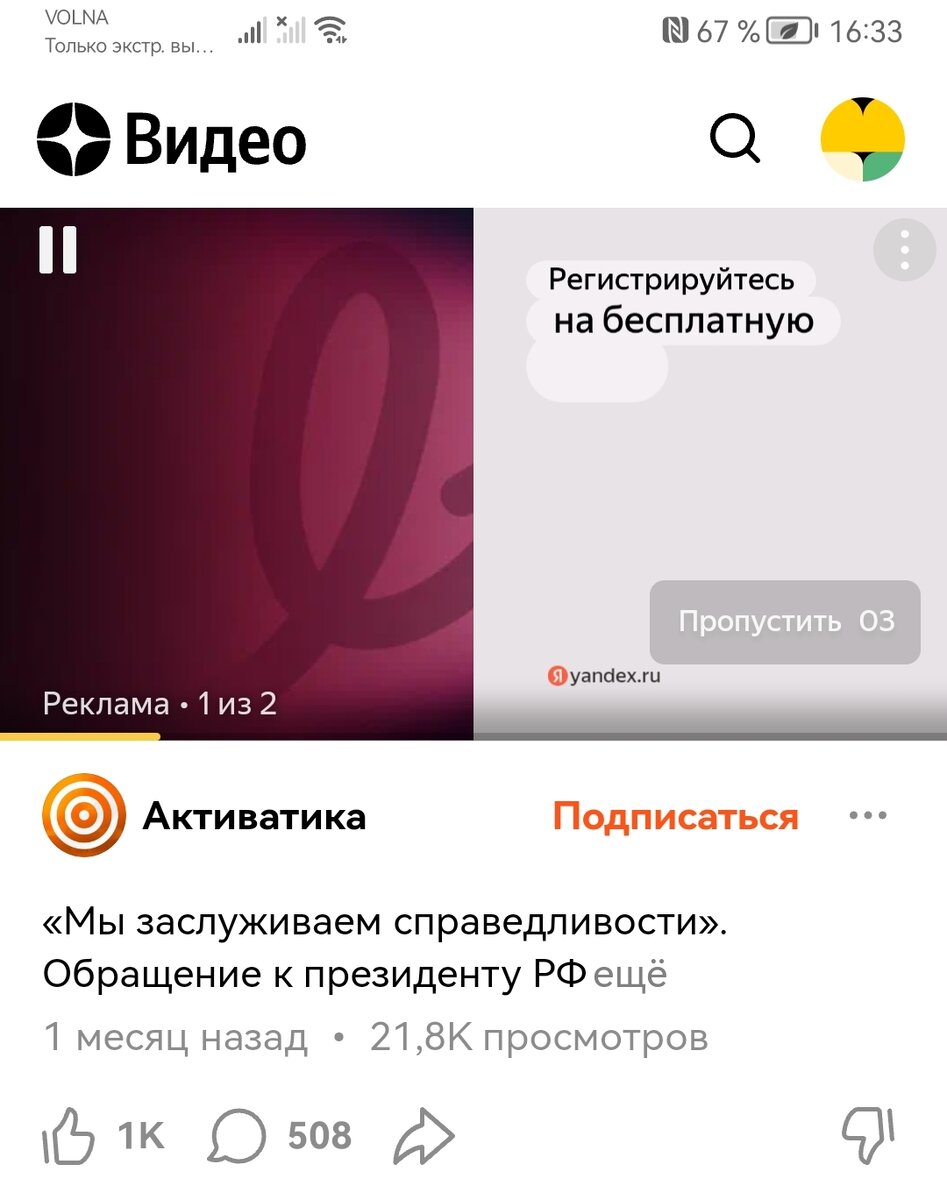Viewport: 947px width, 1200px height.
Task: Expand the description by tapping ещё
Action: (628, 974)
